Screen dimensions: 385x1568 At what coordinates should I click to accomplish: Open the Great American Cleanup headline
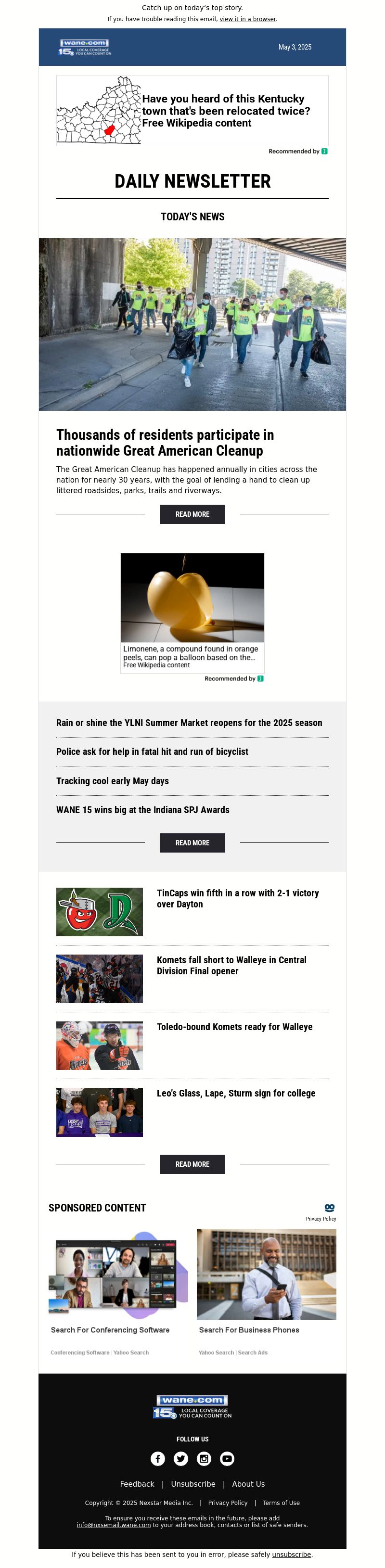pos(165,443)
